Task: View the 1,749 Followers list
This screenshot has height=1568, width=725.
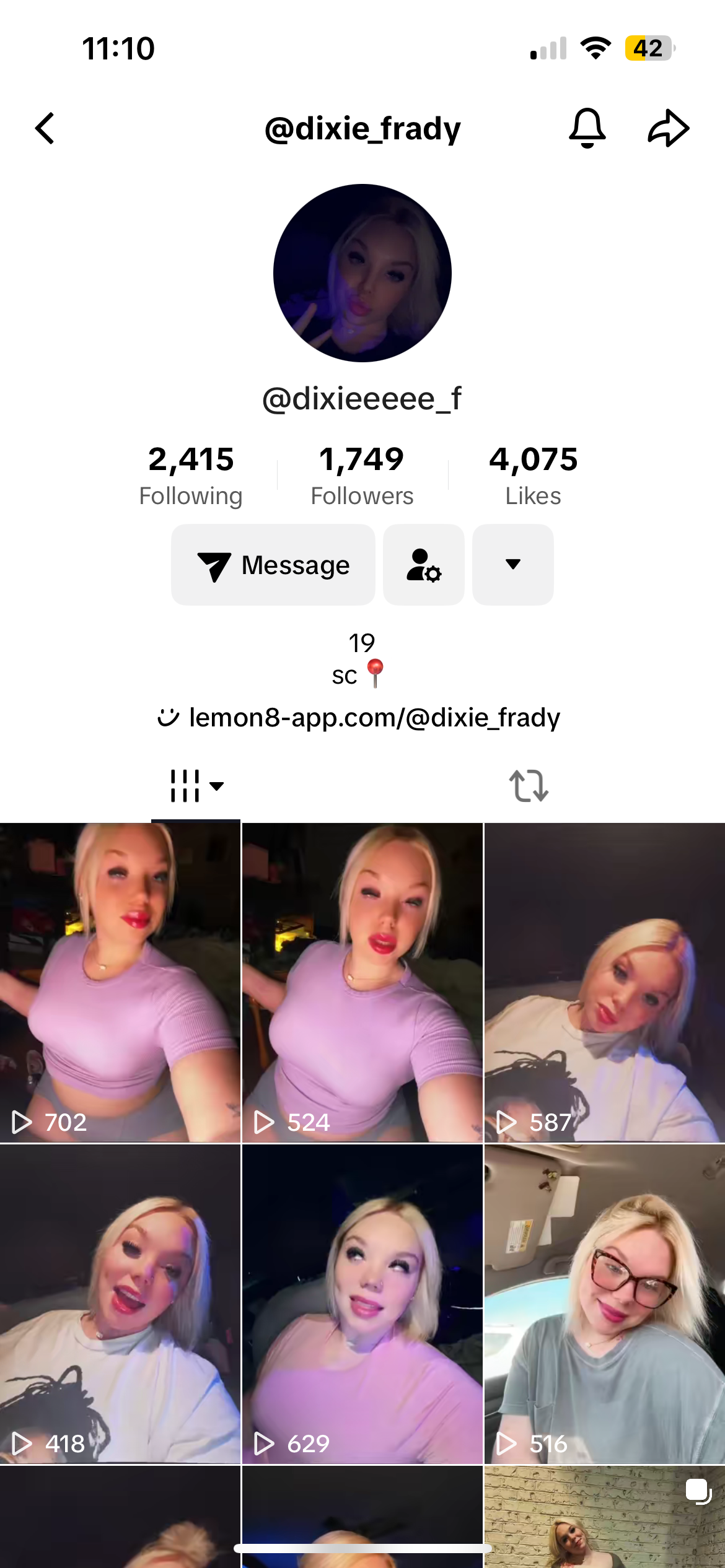Action: (x=362, y=476)
